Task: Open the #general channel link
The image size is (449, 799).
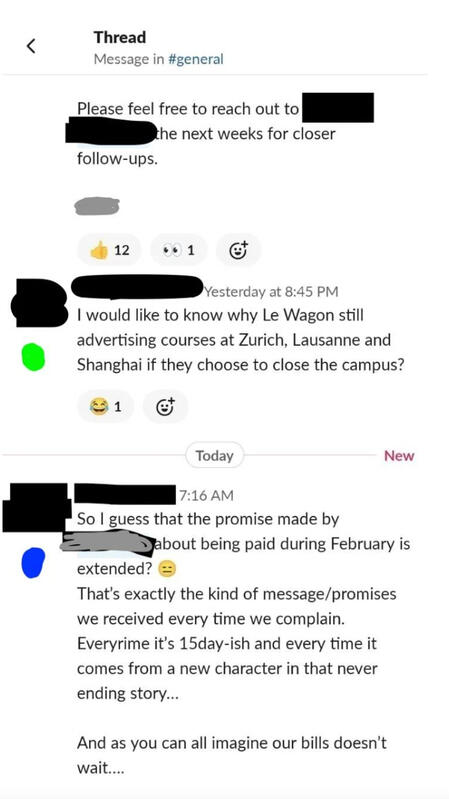Action: (195, 60)
